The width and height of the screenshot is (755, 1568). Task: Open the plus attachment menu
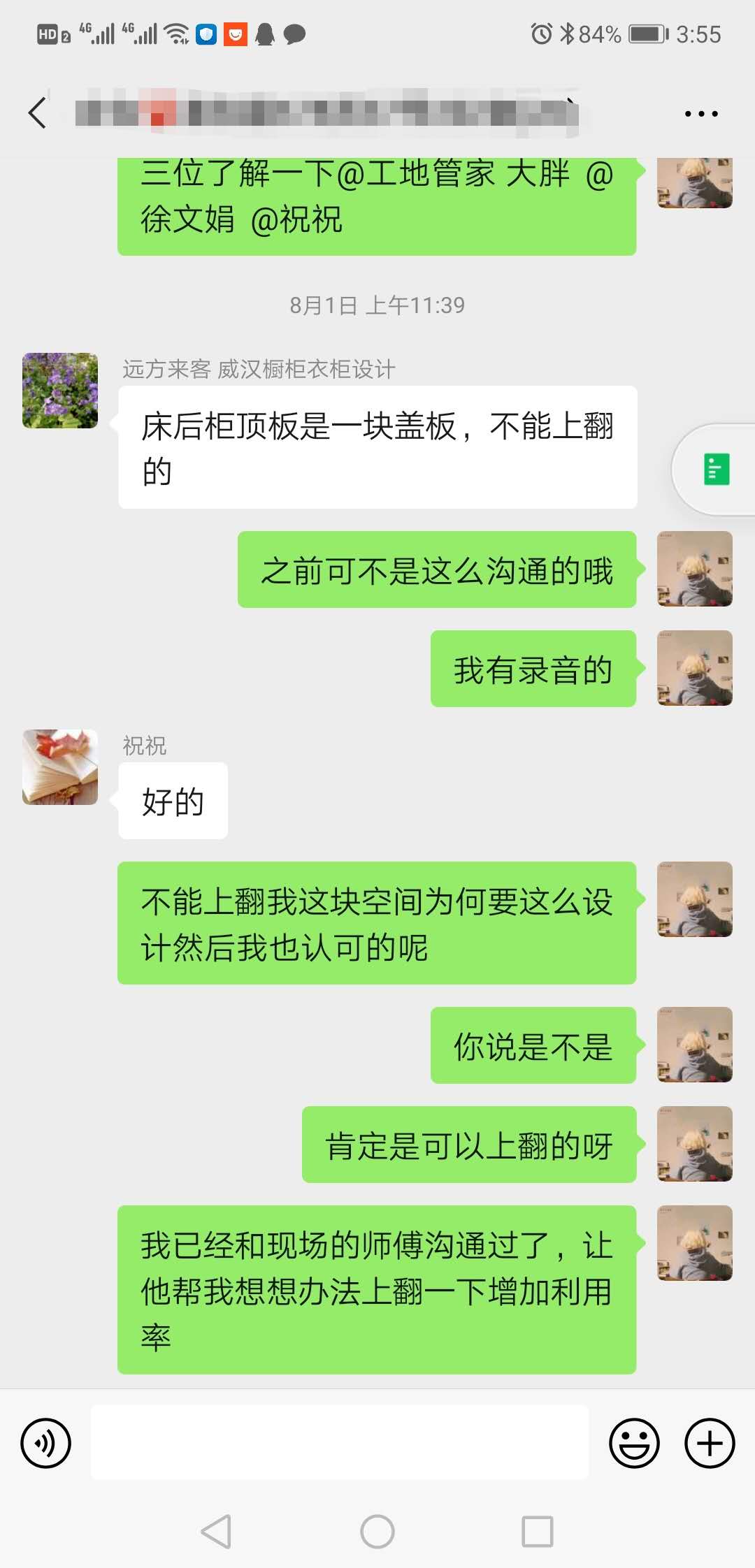pos(710,1443)
